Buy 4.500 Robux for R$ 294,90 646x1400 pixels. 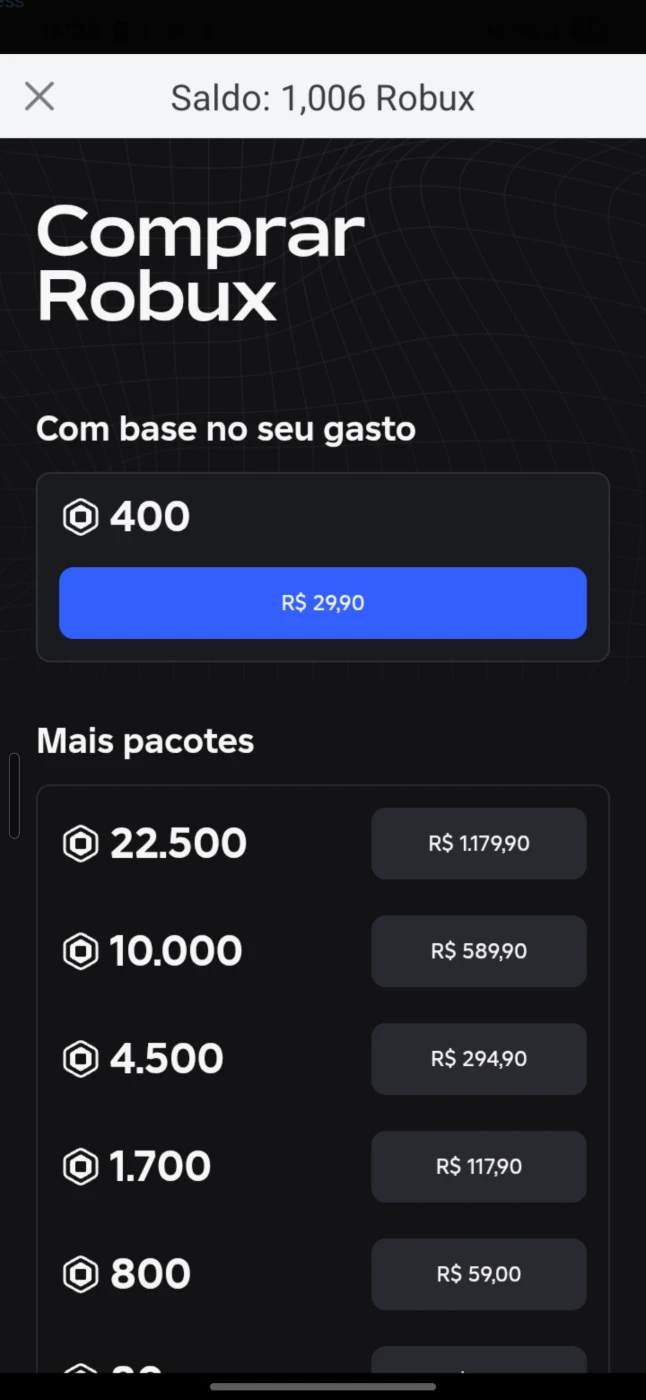click(478, 1059)
